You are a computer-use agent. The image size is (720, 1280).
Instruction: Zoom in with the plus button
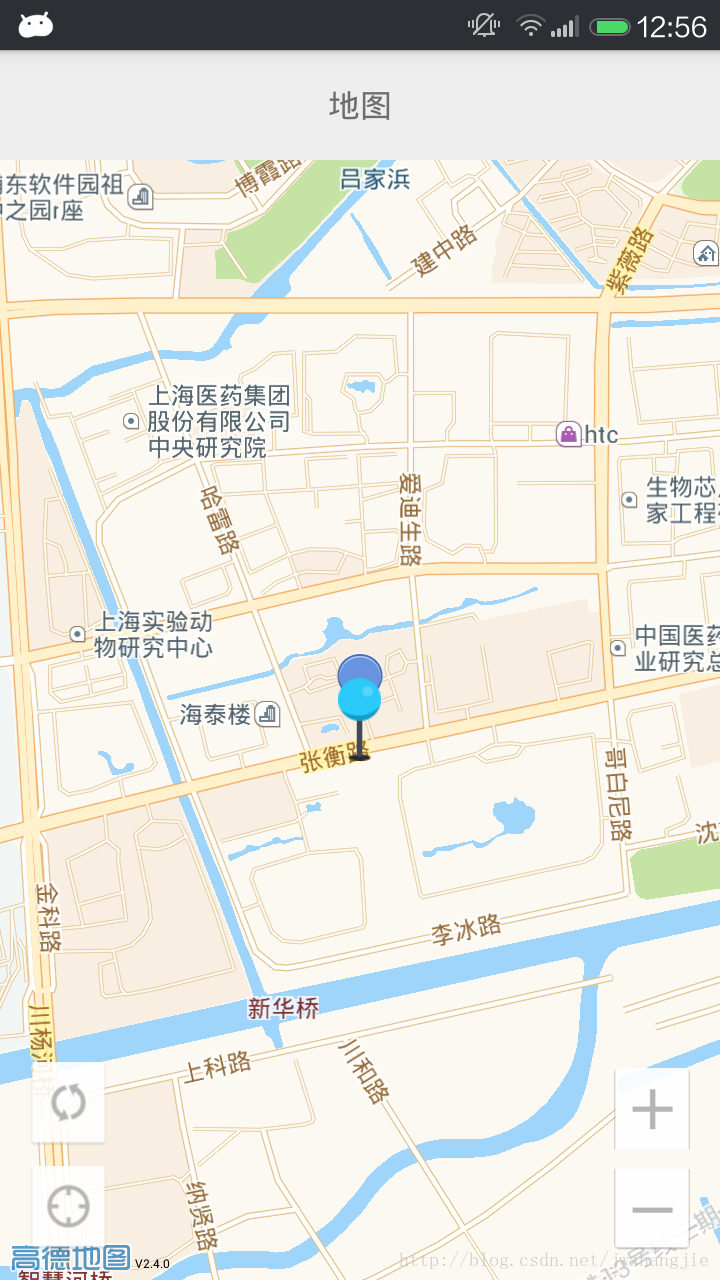[x=652, y=1108]
